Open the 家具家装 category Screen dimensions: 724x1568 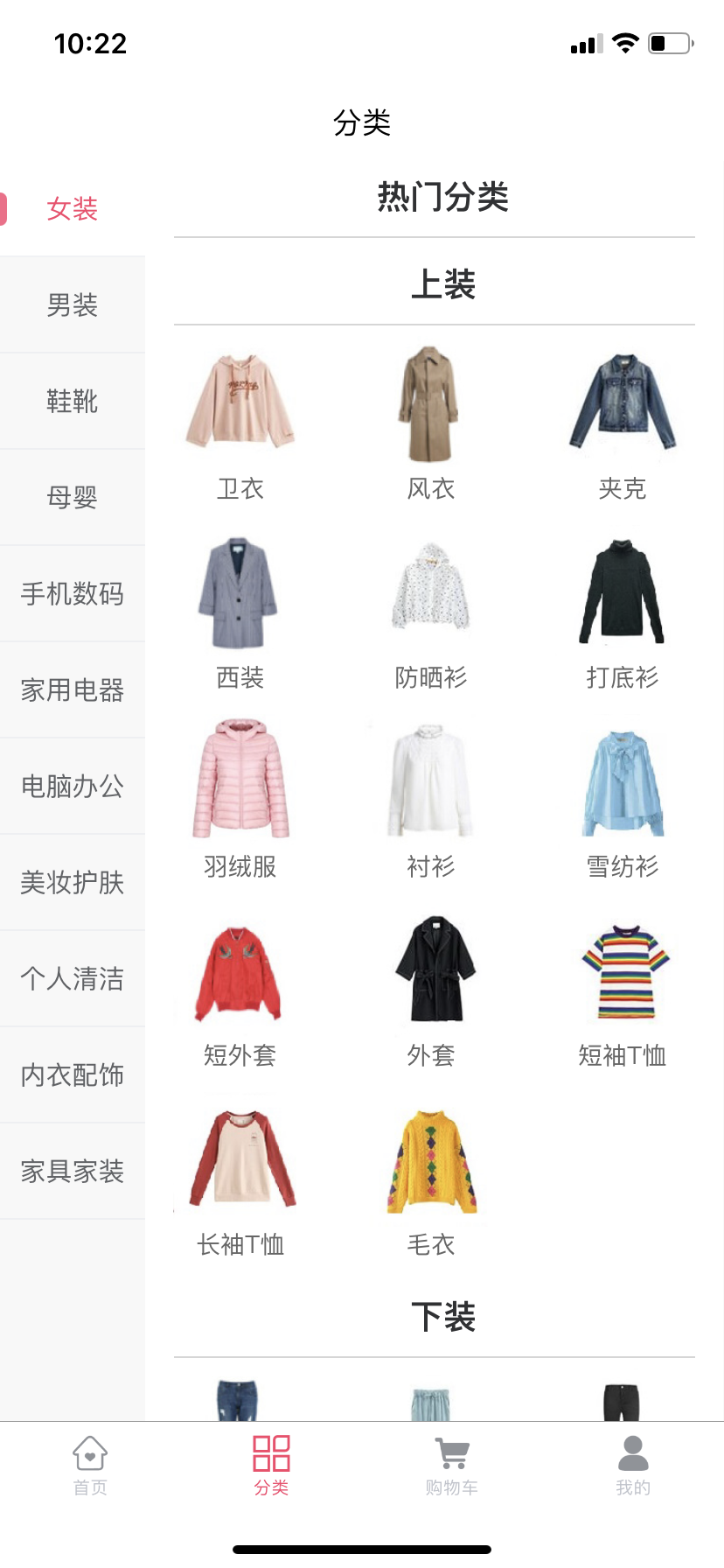click(x=73, y=1172)
